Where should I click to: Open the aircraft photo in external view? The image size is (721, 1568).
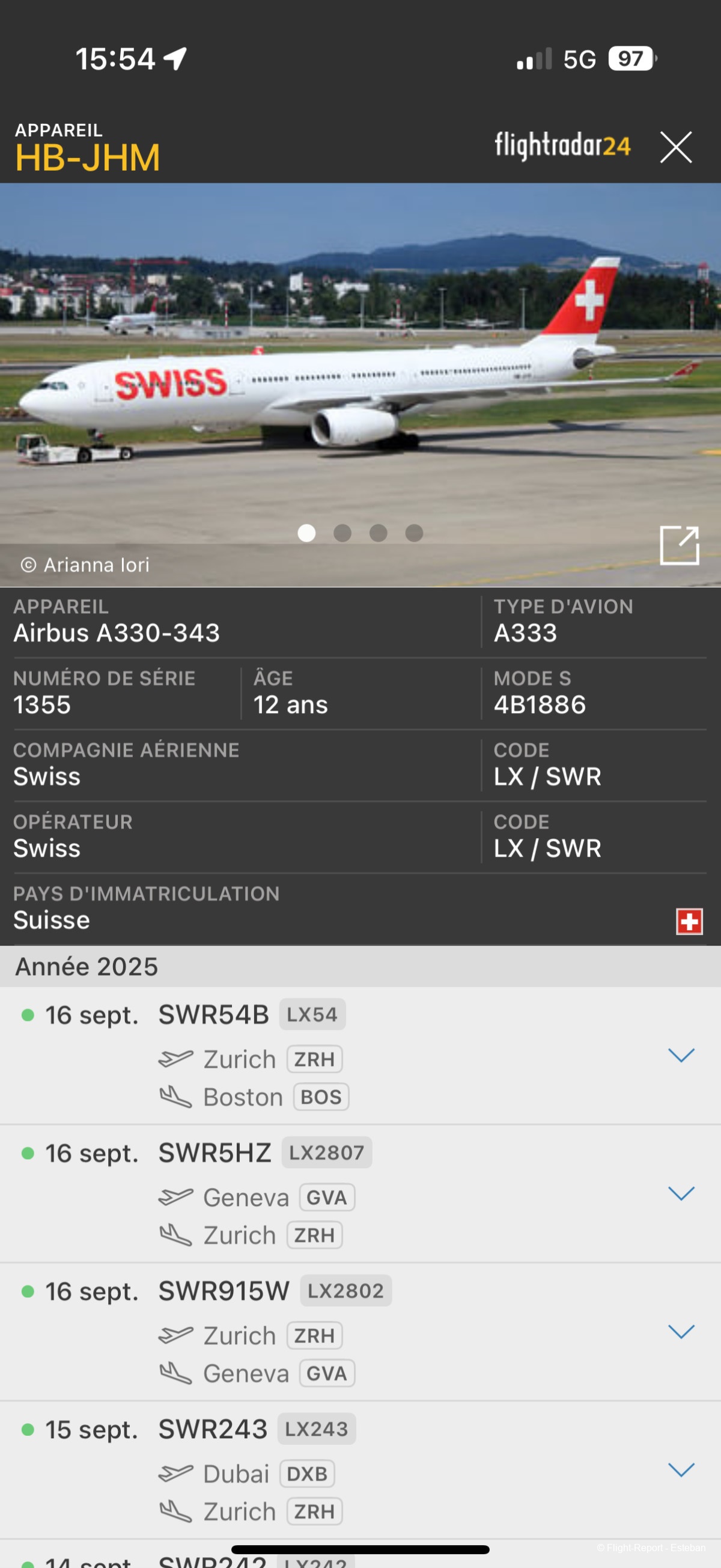pyautogui.click(x=679, y=545)
